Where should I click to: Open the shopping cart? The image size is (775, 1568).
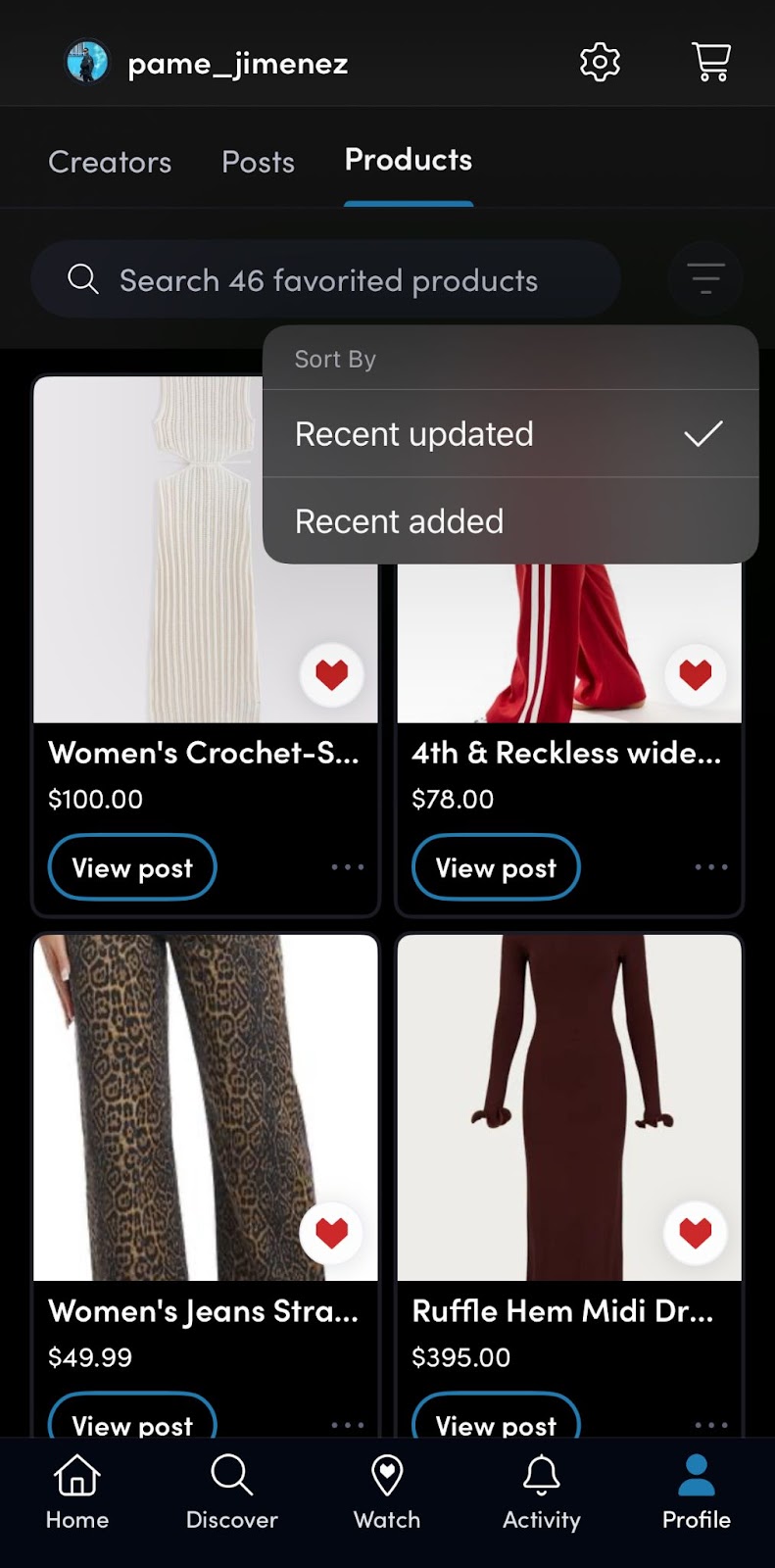(710, 63)
